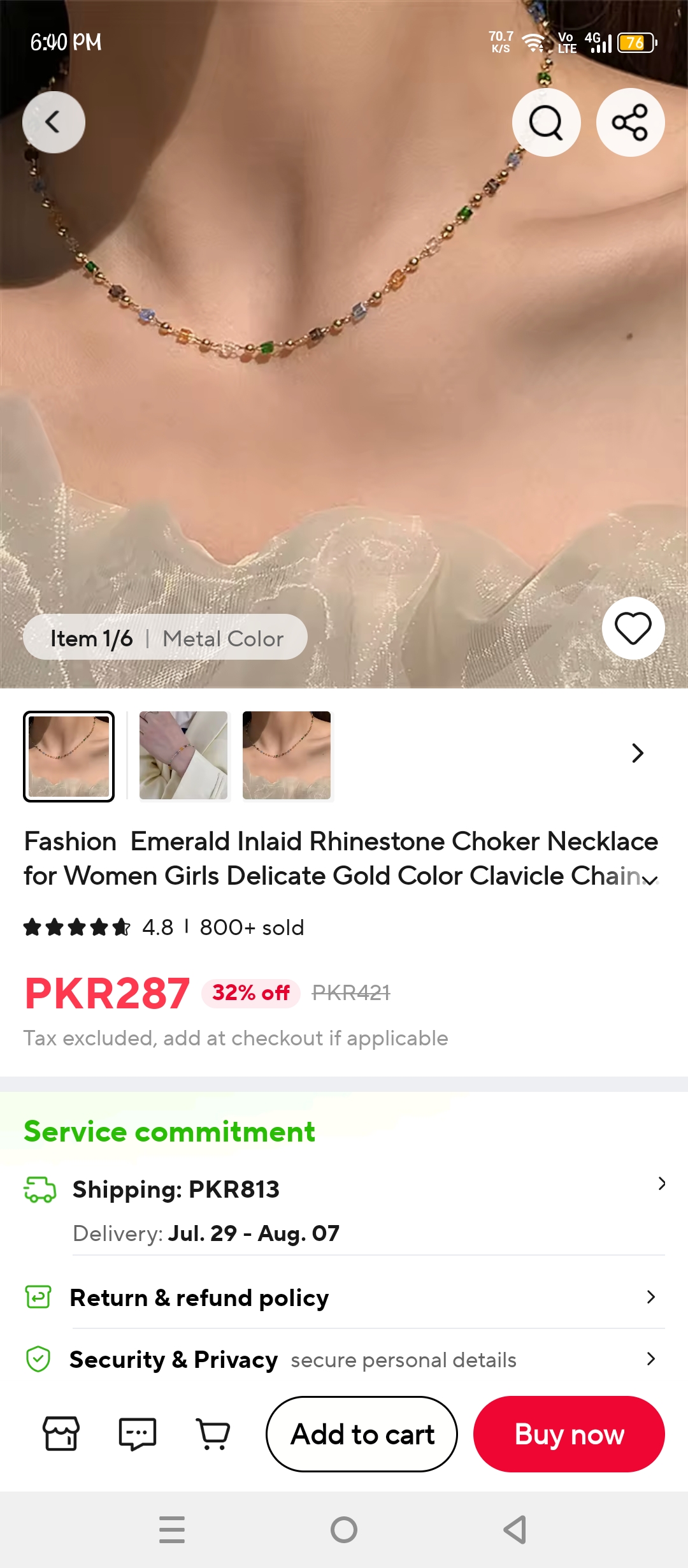Tap Add to cart
Image resolution: width=688 pixels, height=1568 pixels.
[362, 1434]
